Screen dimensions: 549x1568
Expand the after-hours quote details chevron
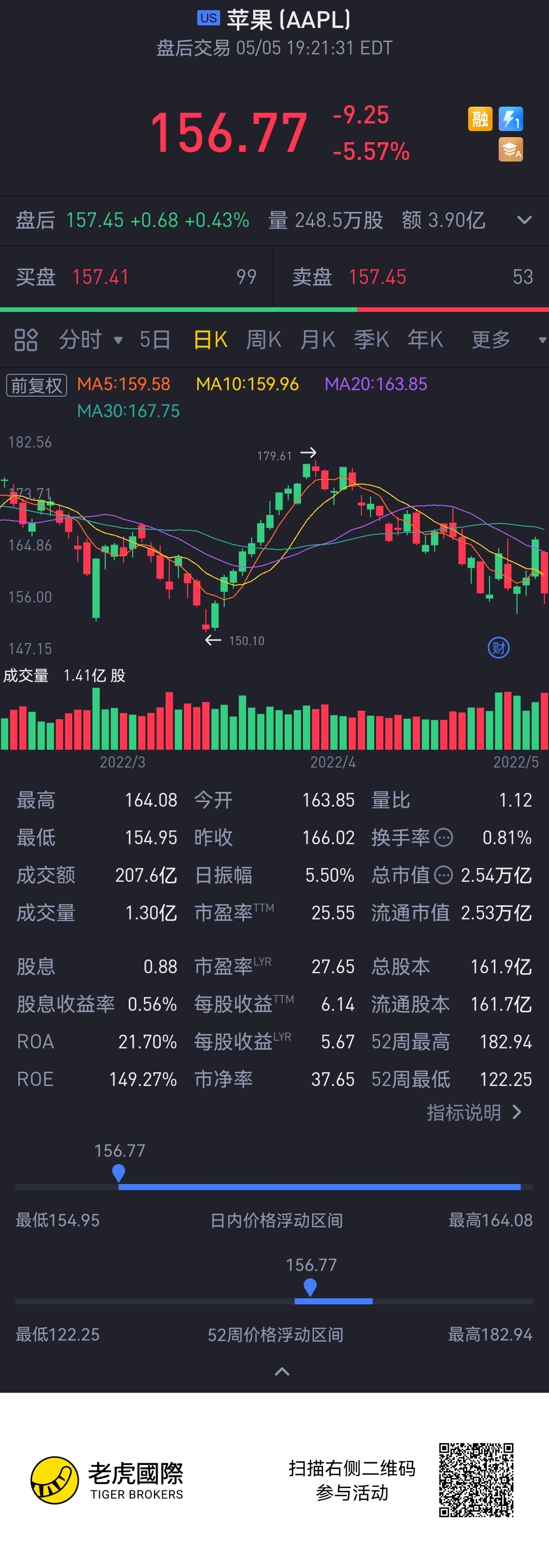pyautogui.click(x=524, y=220)
